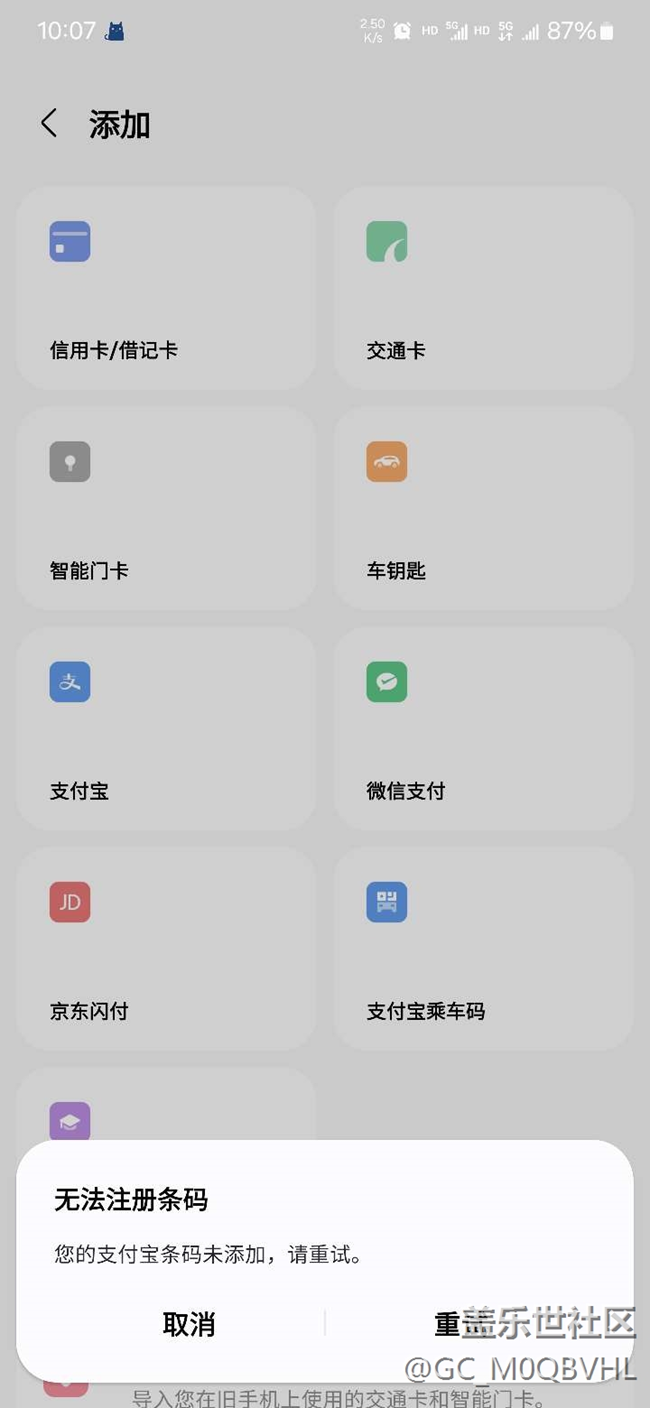Viewport: 650px width, 1408px height.
Task: Go back from the 添加 page
Action: click(48, 124)
